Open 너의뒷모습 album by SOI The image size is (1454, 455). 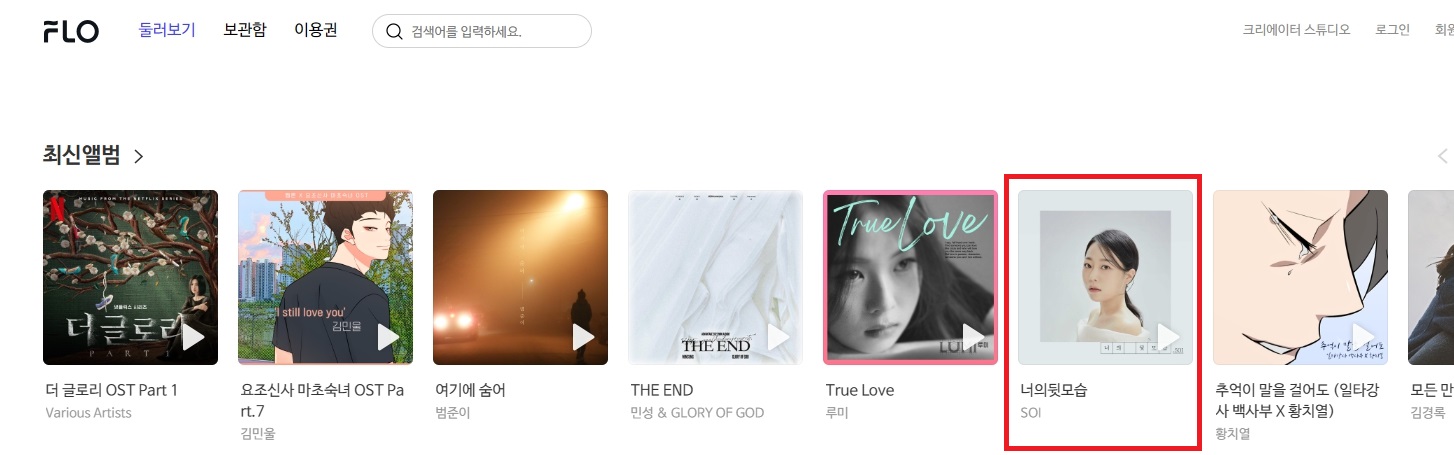tap(1105, 277)
